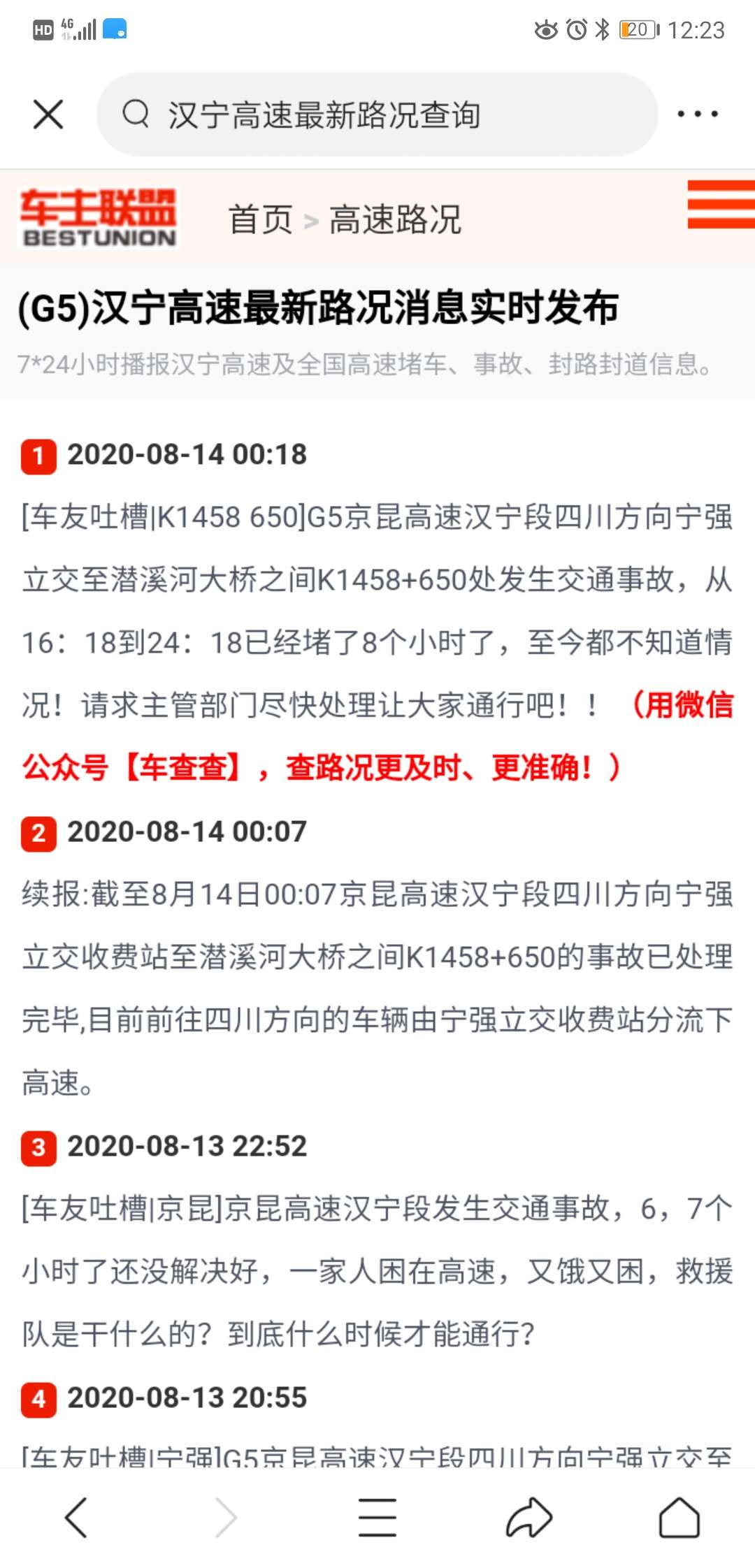Close the browser page with the X
This screenshot has width=755, height=1568.
click(48, 114)
